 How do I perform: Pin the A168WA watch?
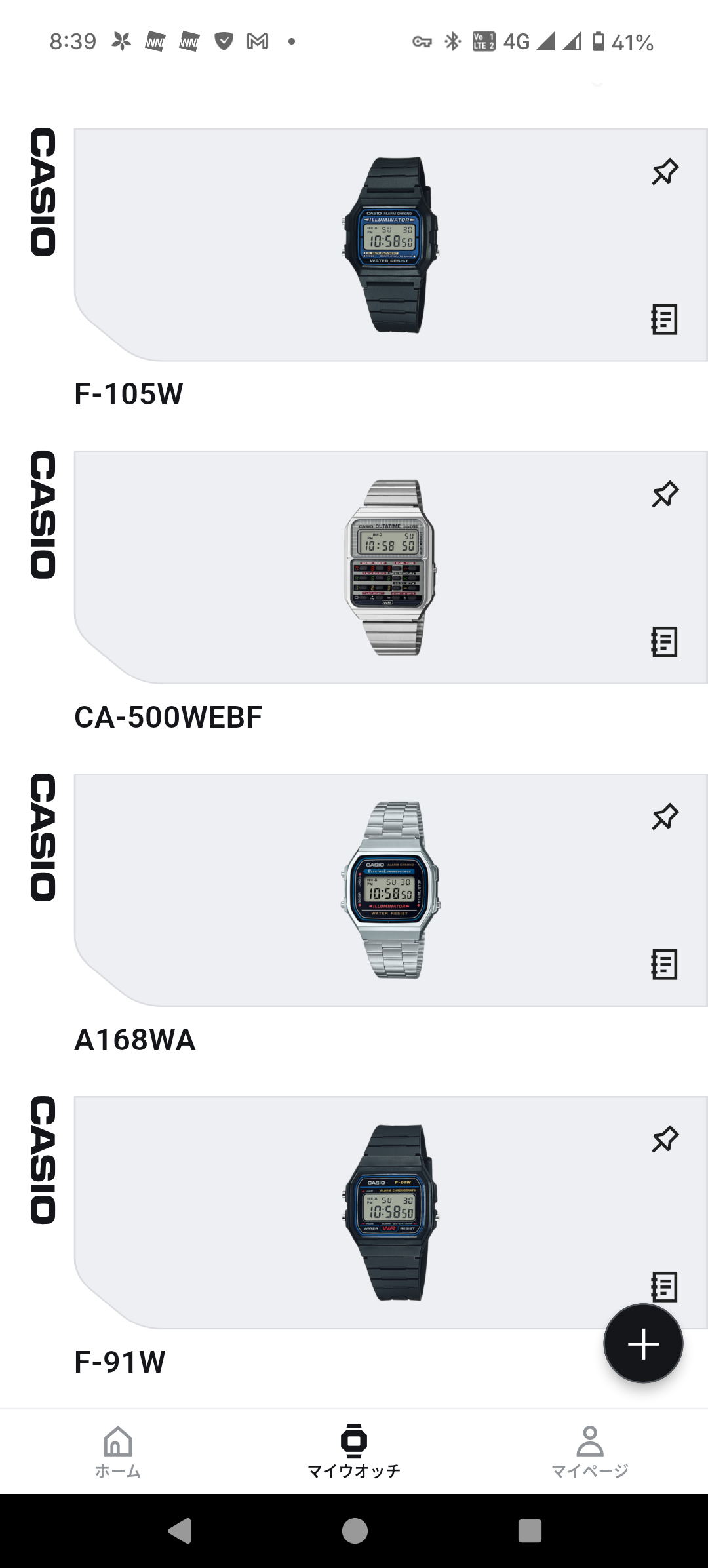(x=665, y=817)
